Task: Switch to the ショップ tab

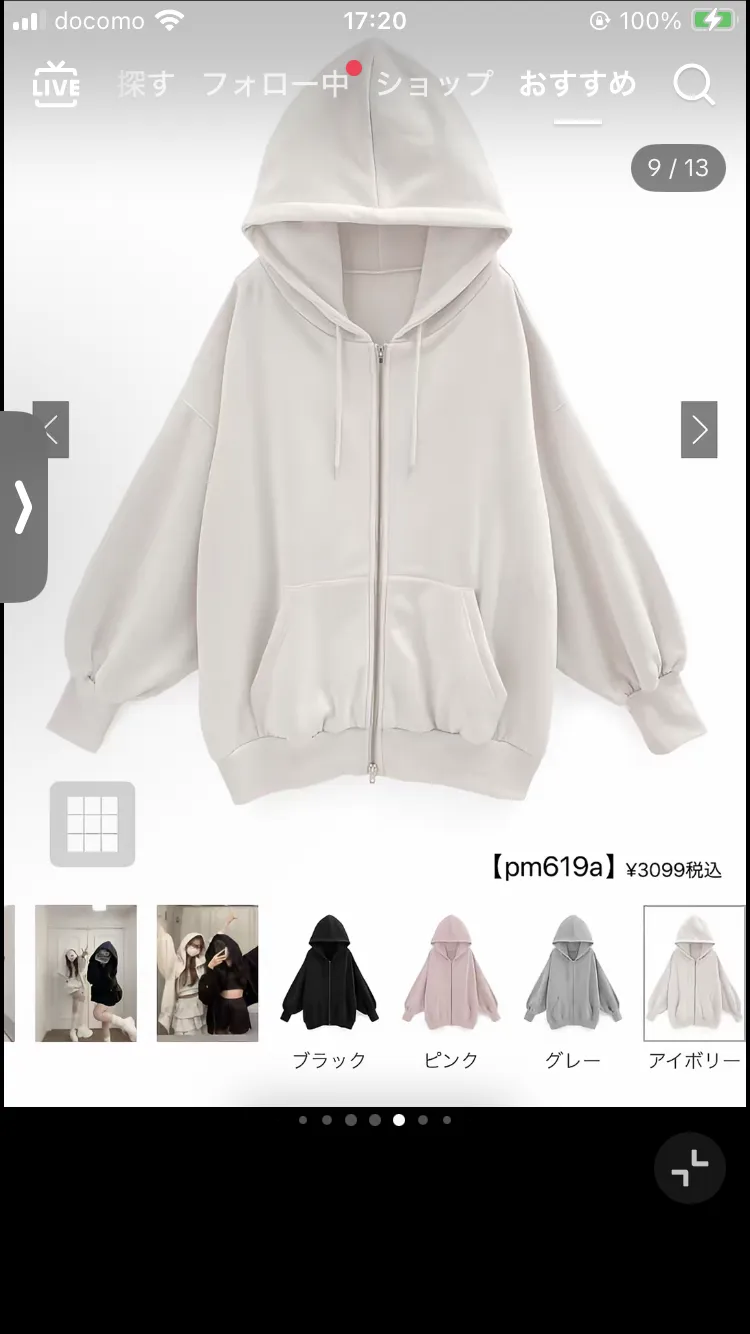Action: coord(435,84)
